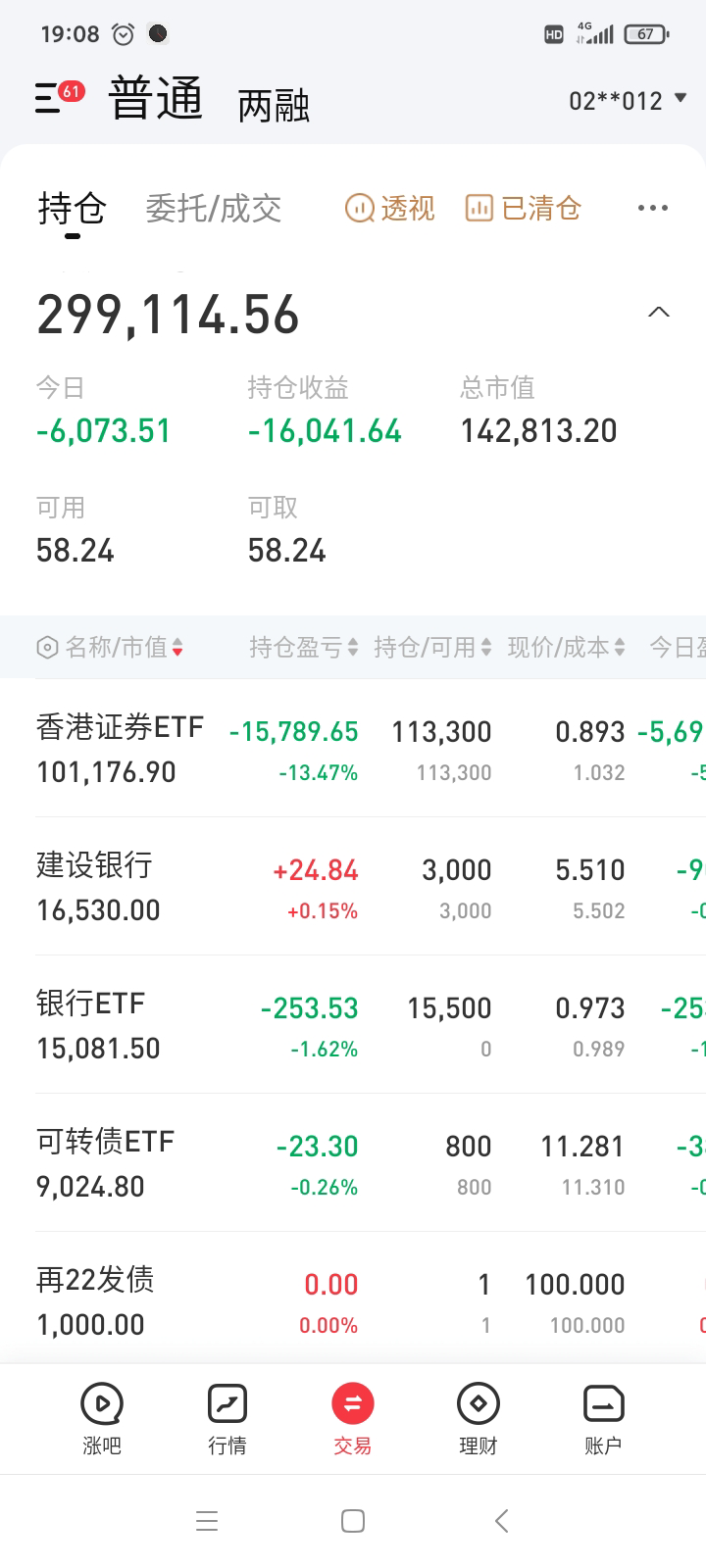Switch to 理财 tab
This screenshot has width=706, height=1568.
(479, 1419)
